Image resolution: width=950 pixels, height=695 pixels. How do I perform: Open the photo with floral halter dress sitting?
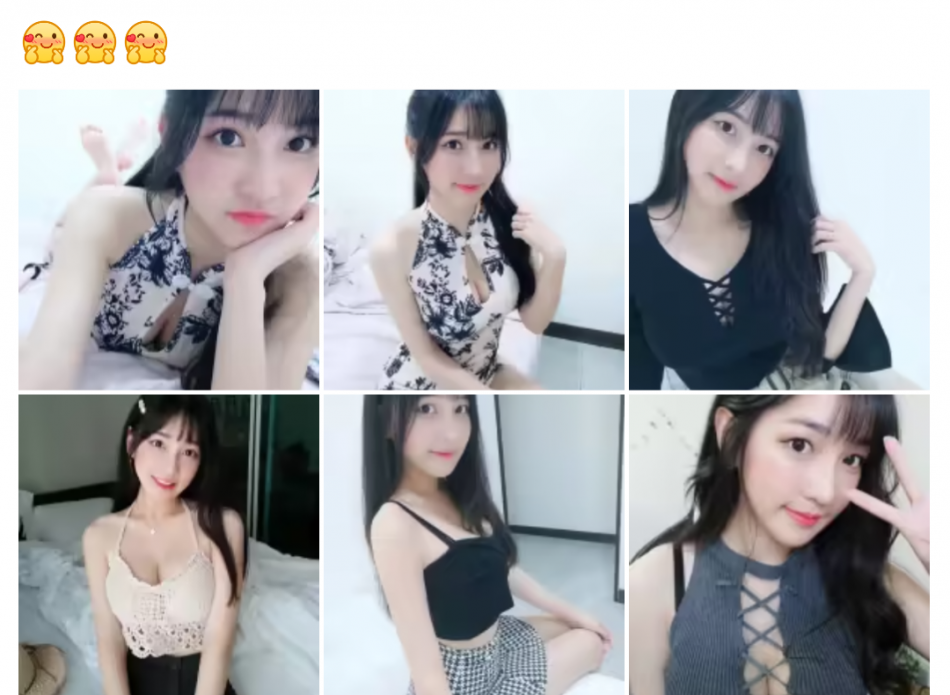473,239
